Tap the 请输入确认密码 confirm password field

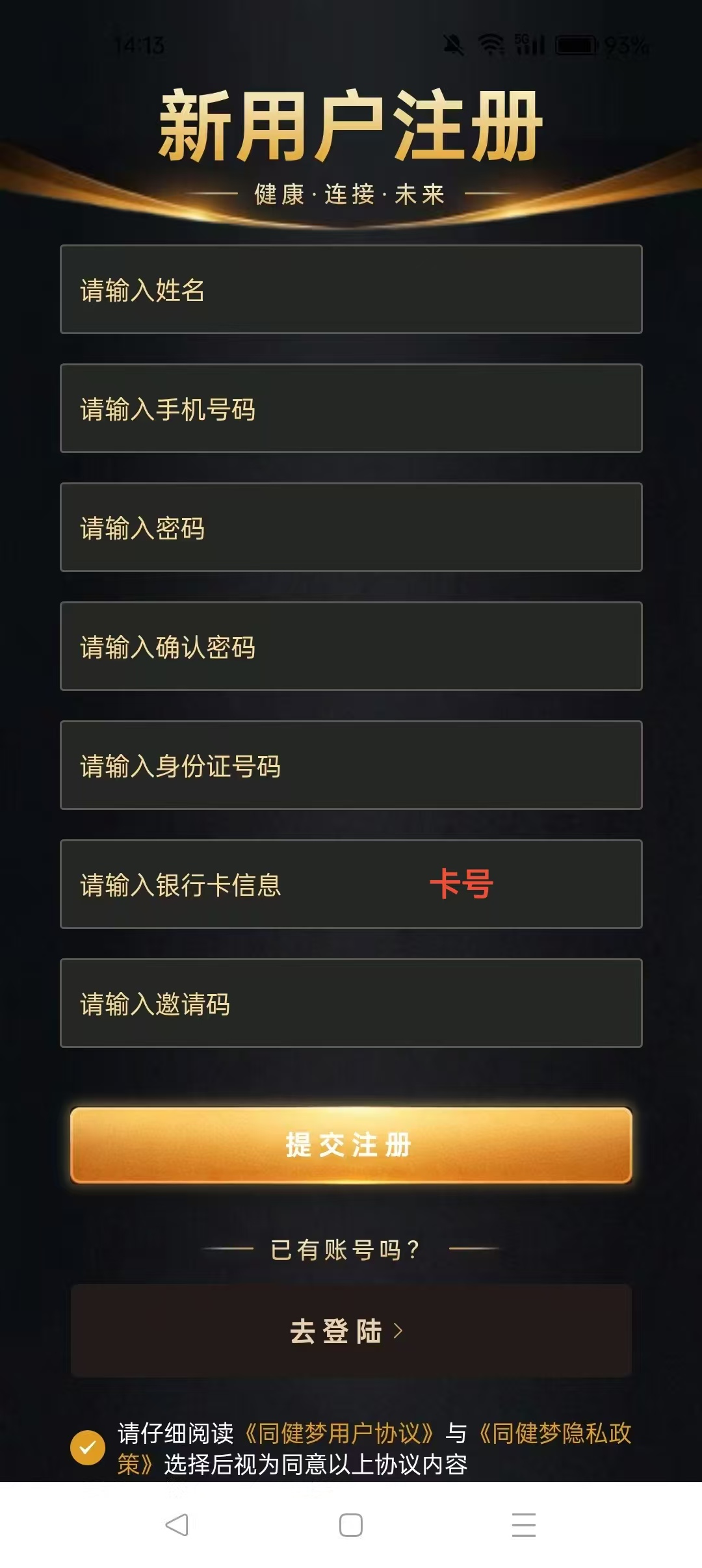(351, 646)
